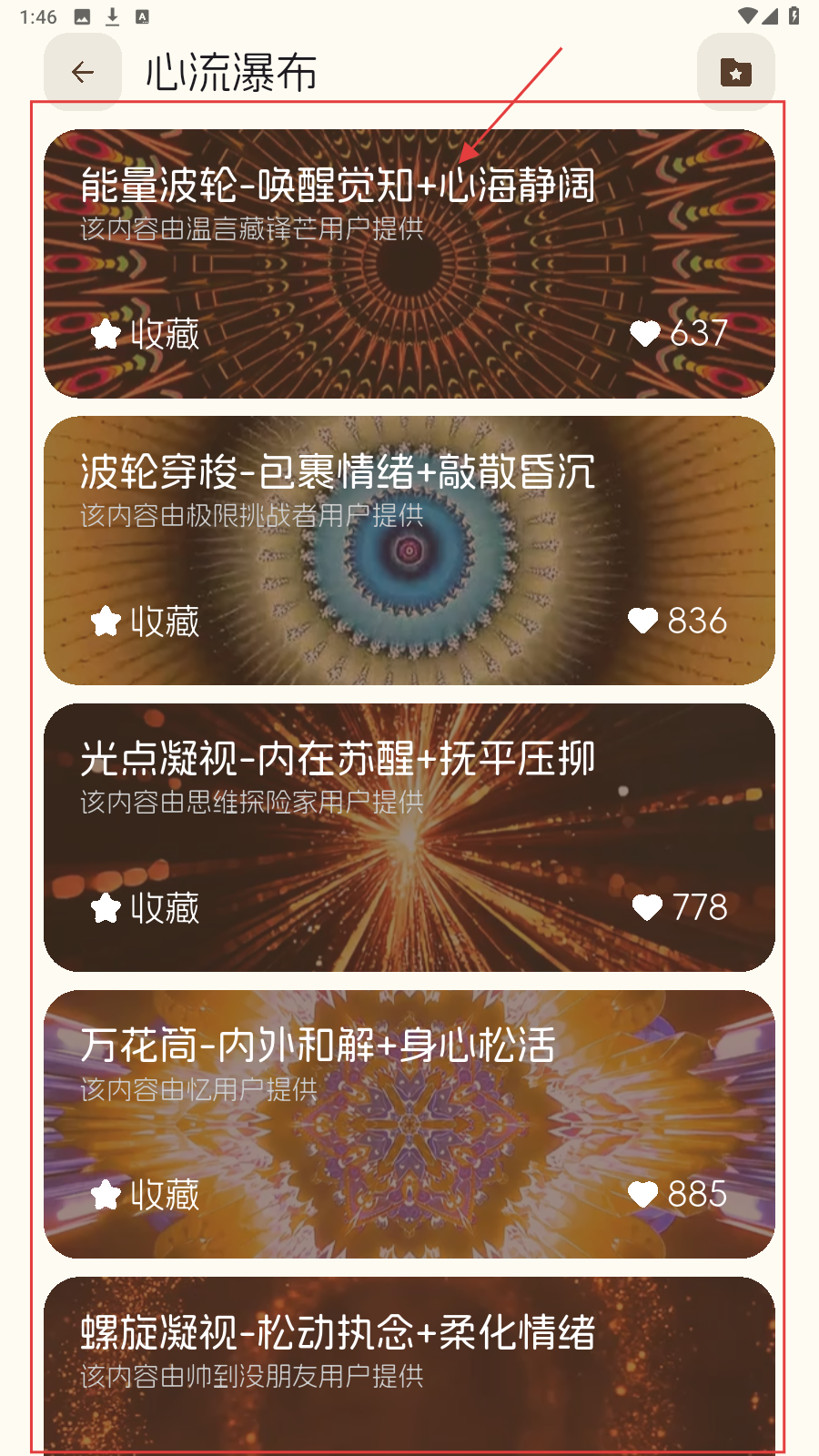Like the 波轮穿梭 card with 836 likes
This screenshot has height=1456, width=819.
pyautogui.click(x=678, y=621)
